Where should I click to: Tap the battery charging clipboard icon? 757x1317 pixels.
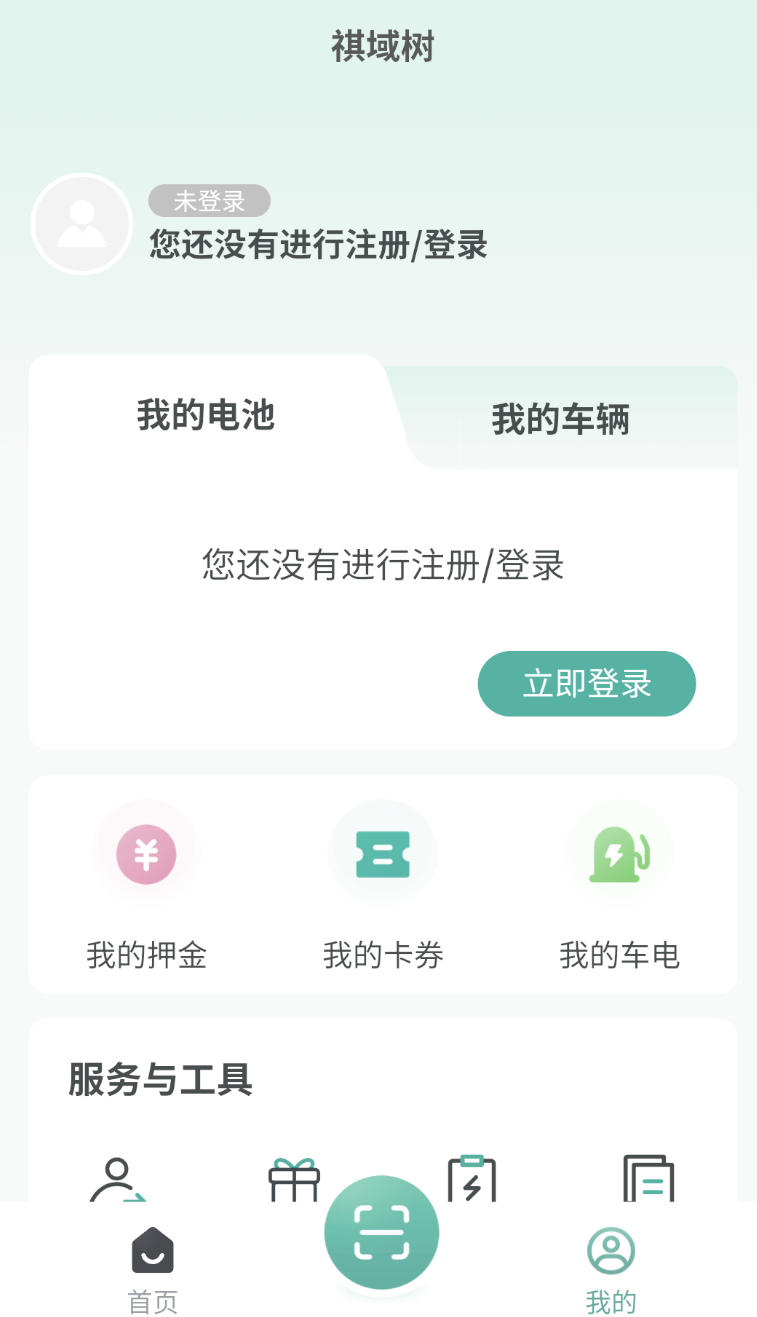pyautogui.click(x=470, y=1179)
